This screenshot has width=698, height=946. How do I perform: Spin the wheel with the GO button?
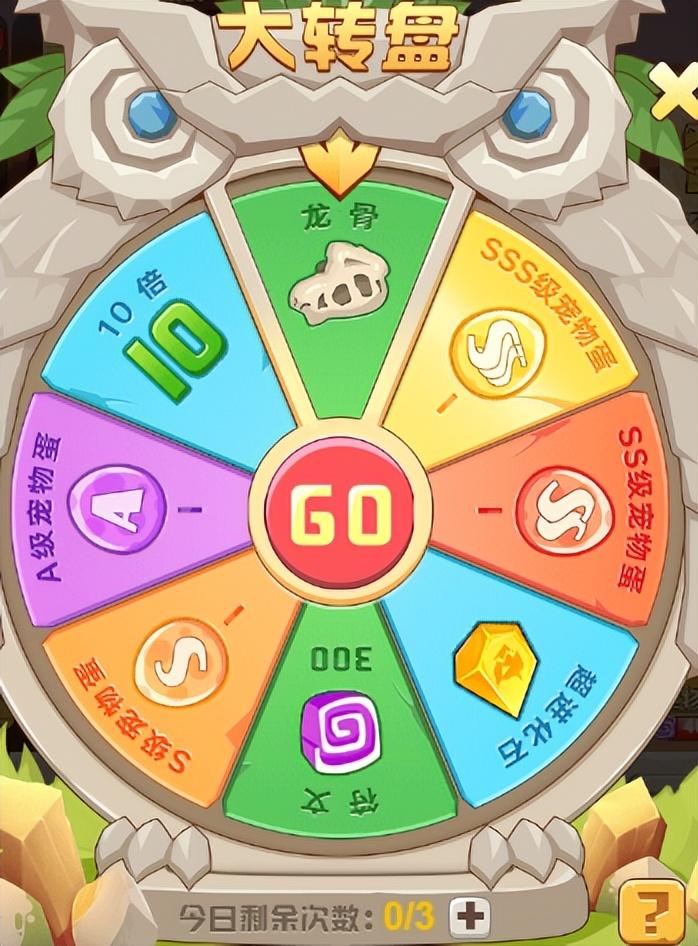coord(339,511)
